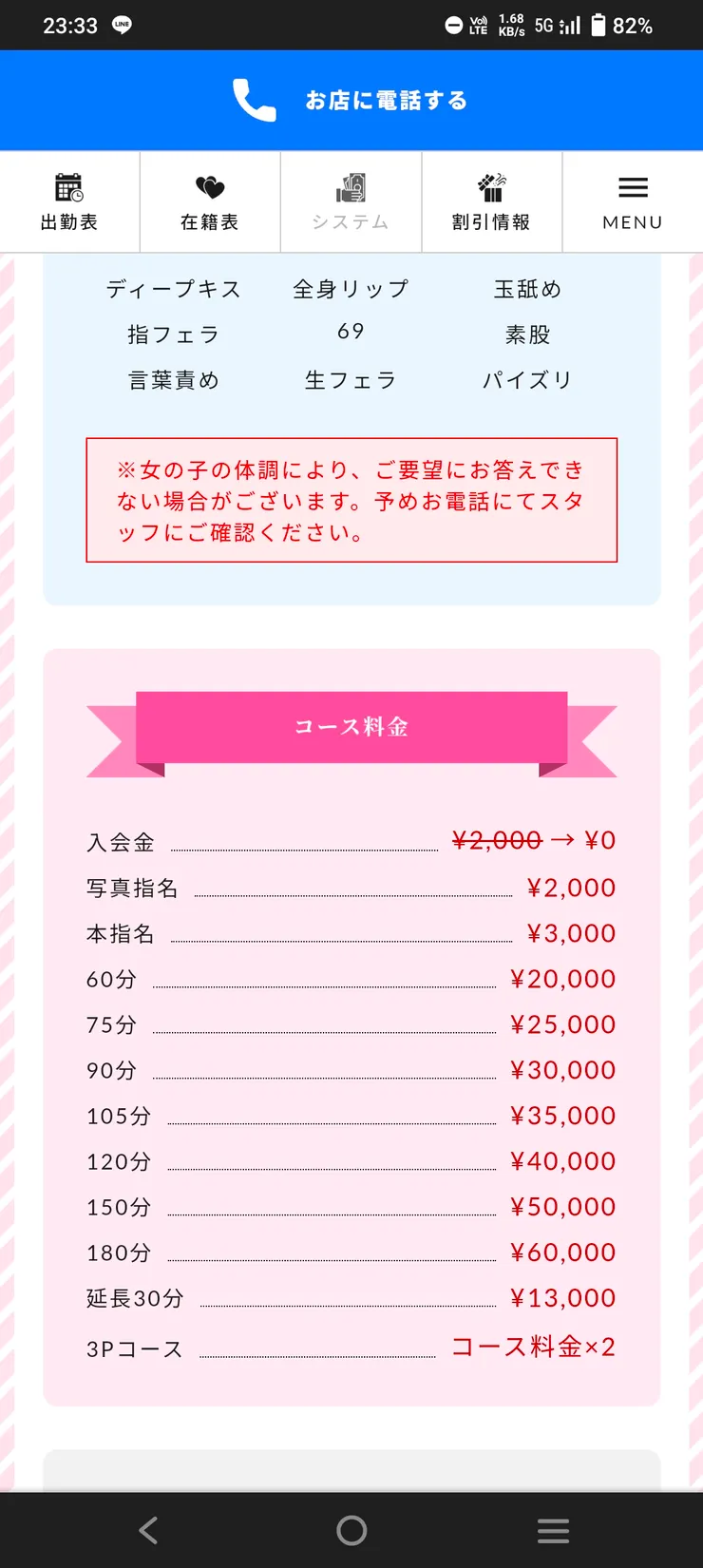Open the 割引情報 discount info tab

491,201
